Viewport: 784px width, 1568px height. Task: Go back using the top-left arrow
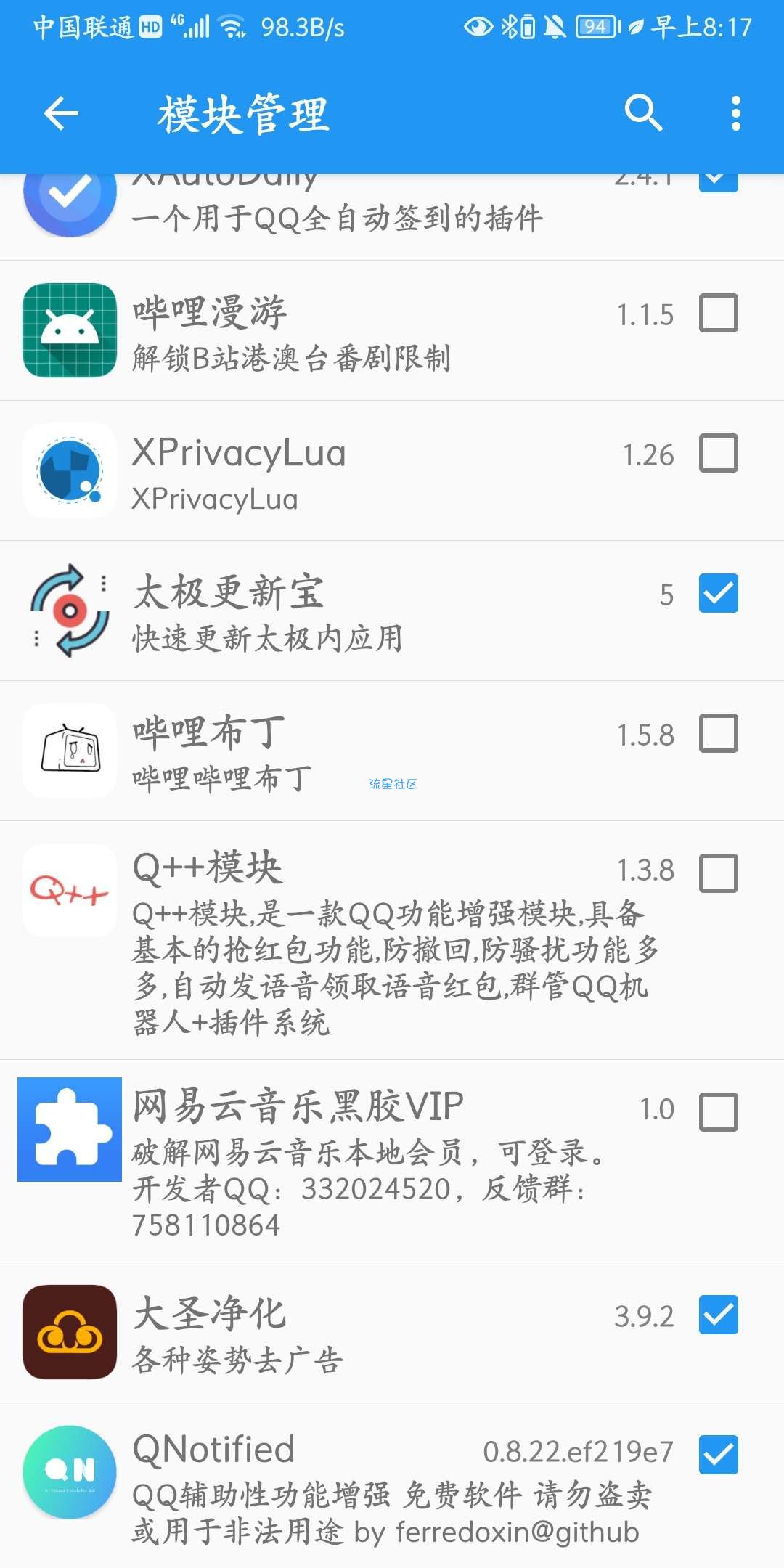pos(61,114)
